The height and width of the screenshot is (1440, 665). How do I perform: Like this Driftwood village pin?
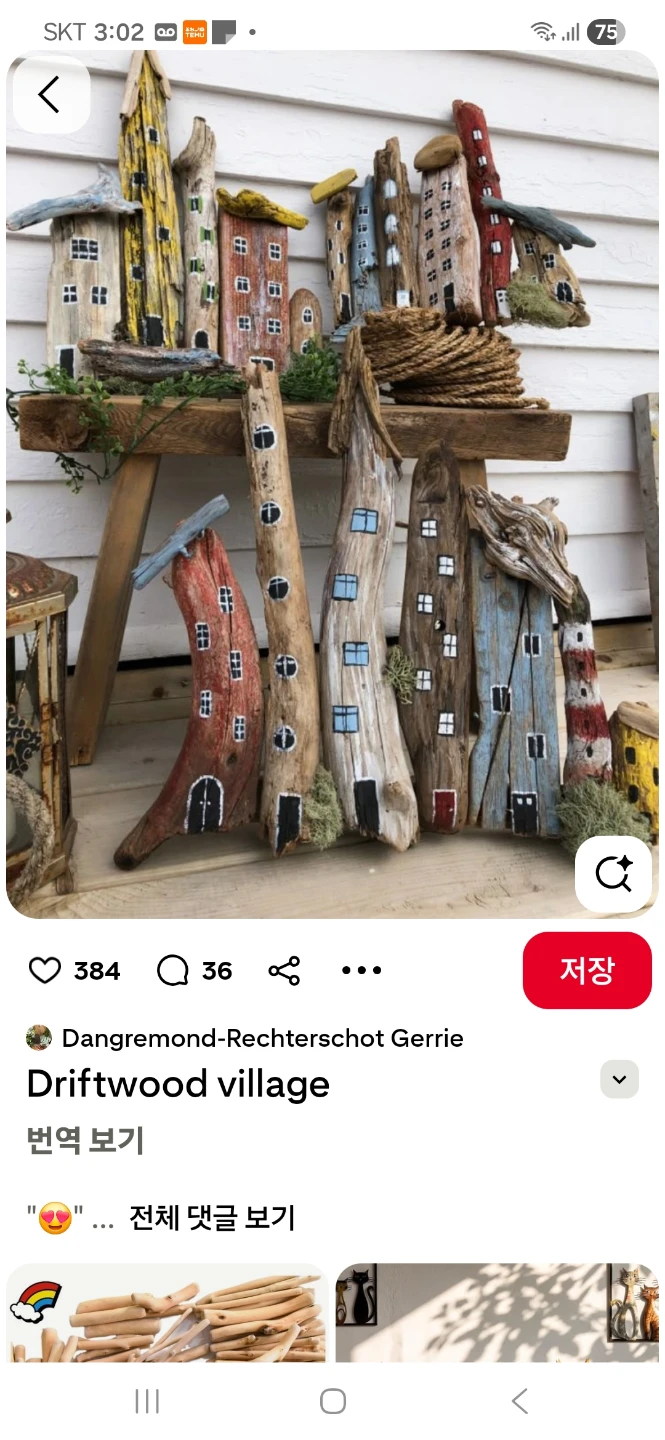(44, 970)
